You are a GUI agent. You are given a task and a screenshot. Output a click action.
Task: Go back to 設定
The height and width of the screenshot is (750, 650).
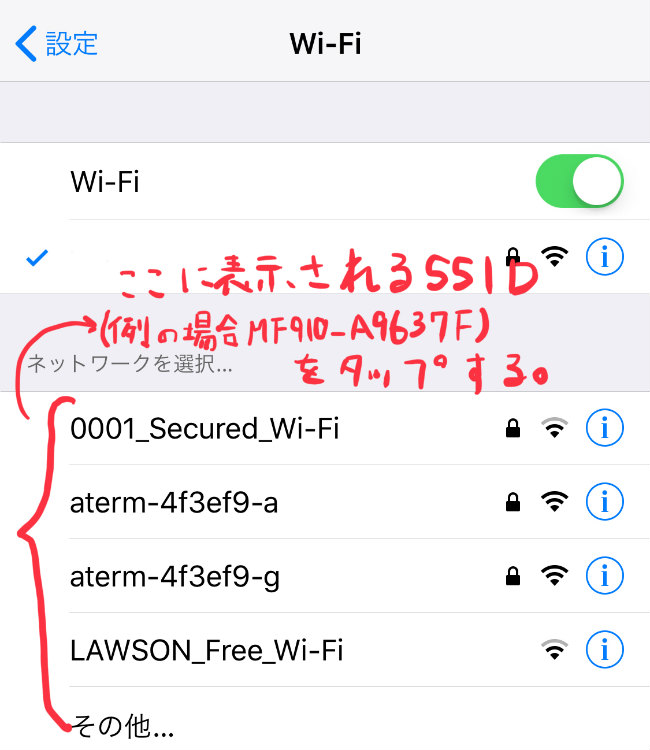point(58,44)
